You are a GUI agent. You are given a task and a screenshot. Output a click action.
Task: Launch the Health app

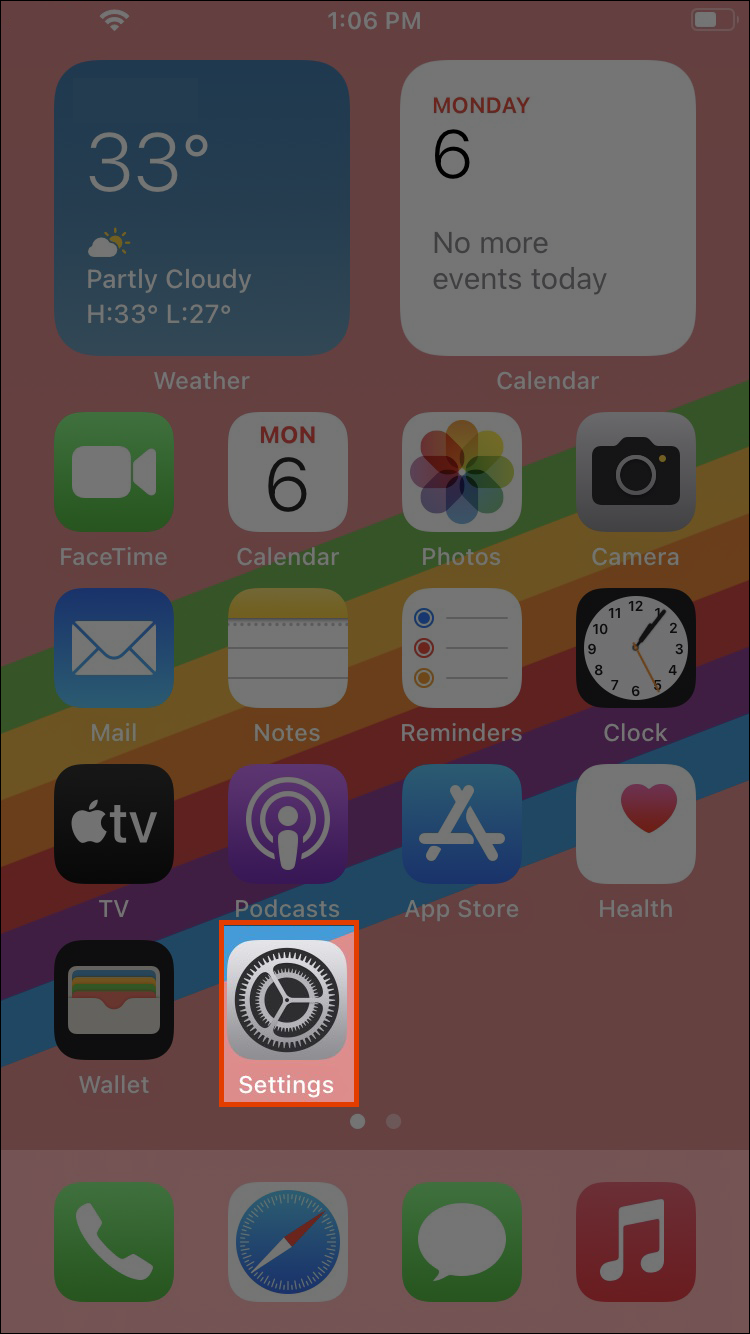(x=636, y=824)
